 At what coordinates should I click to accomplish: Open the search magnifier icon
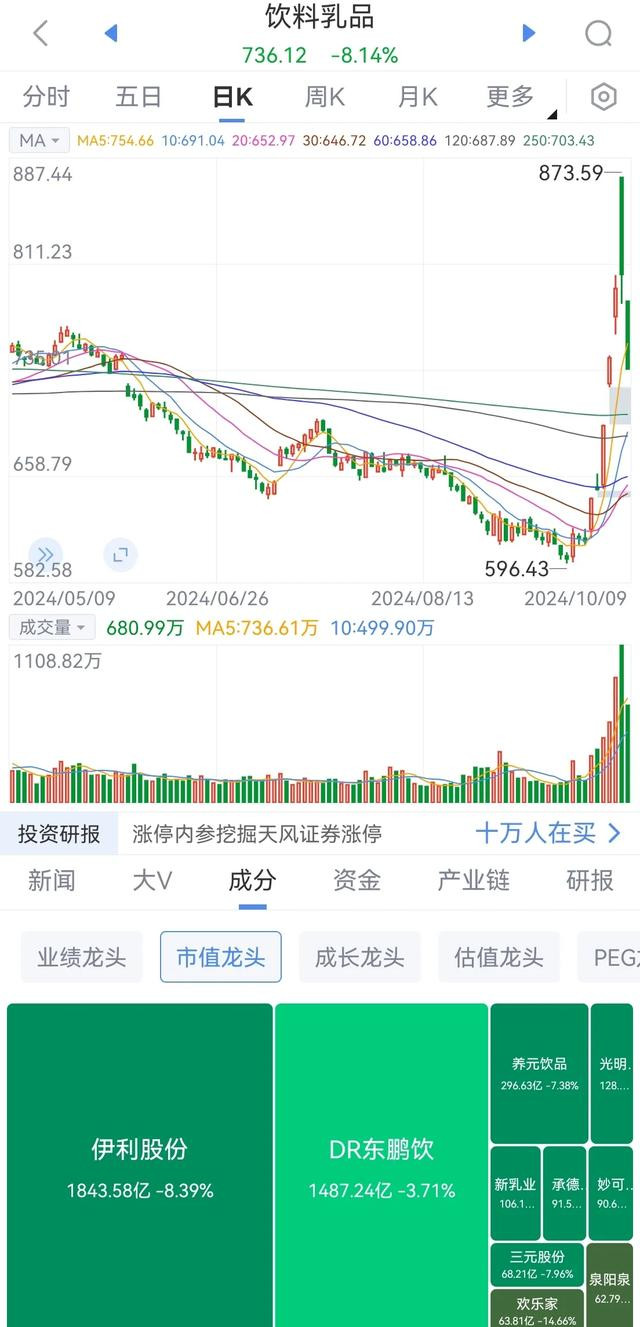pos(598,34)
